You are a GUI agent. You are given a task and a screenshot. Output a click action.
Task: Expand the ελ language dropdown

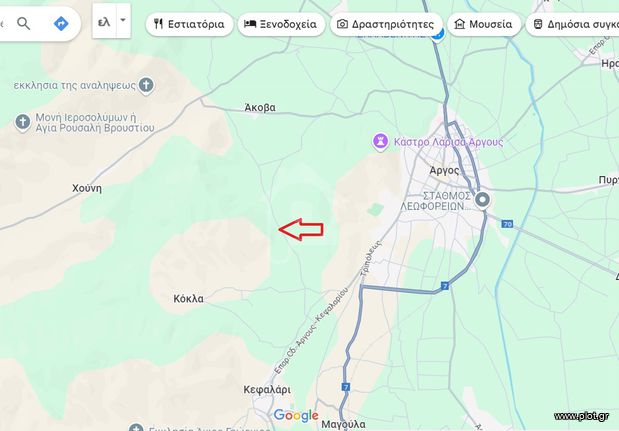123,21
